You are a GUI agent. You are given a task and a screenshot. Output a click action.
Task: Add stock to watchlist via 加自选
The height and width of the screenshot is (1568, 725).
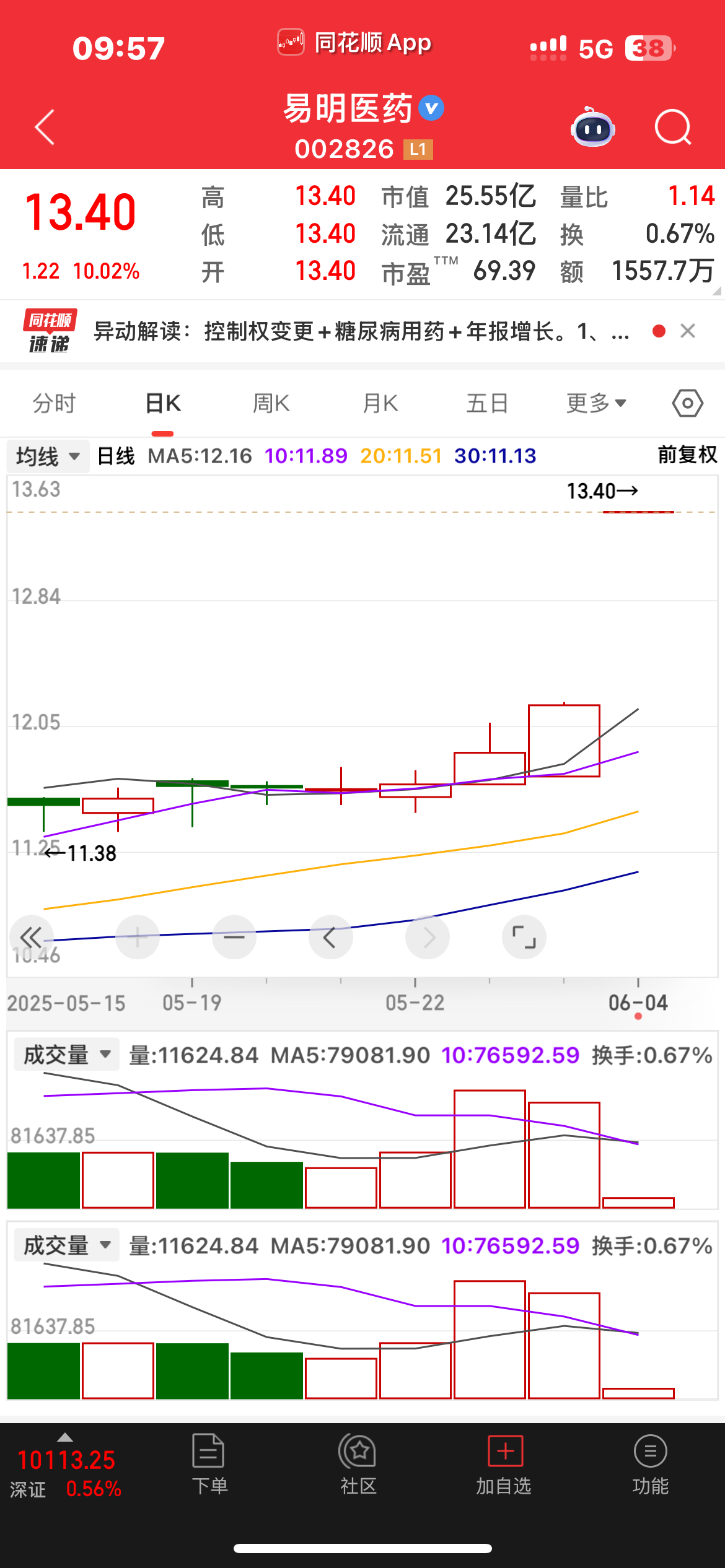tap(504, 1465)
